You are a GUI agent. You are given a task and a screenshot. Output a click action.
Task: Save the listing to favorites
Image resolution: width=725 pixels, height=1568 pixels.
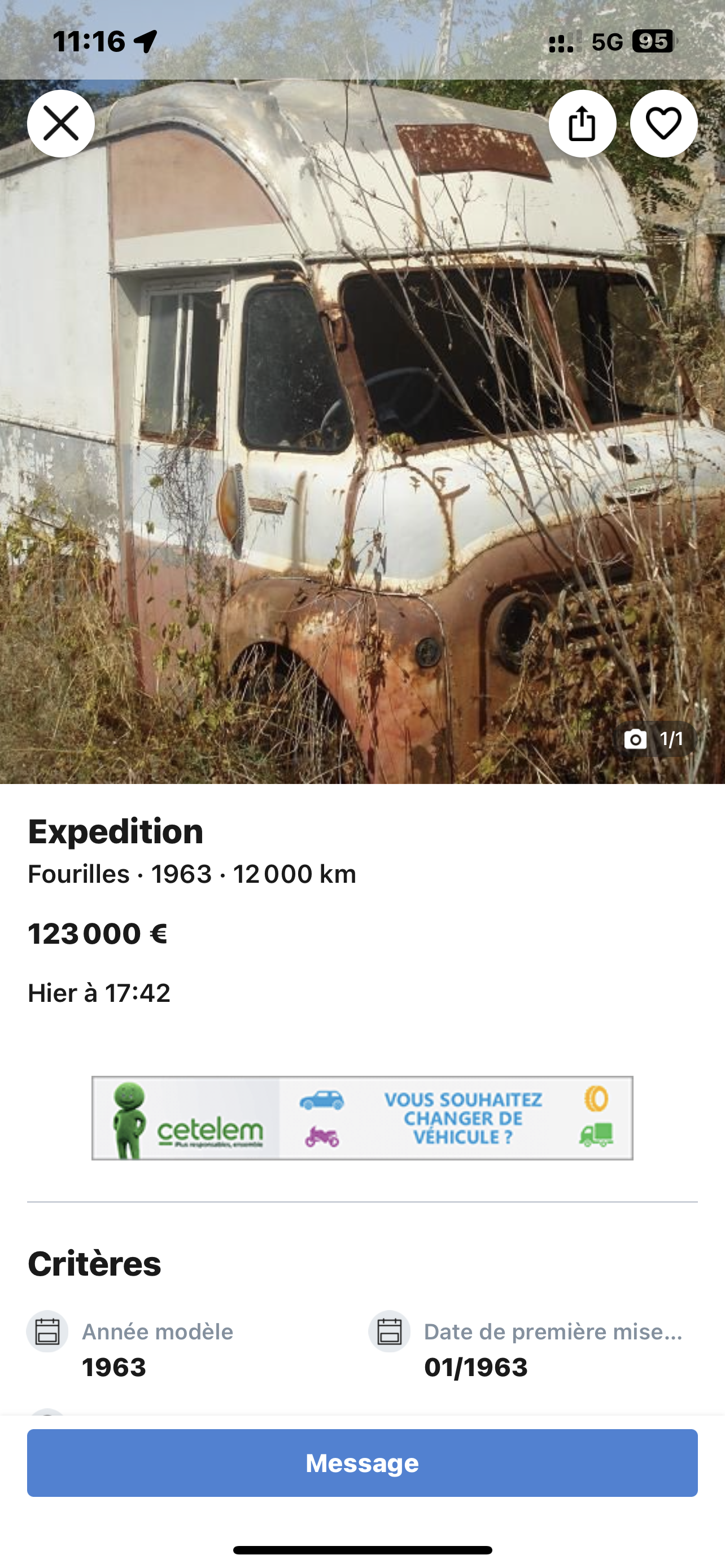coord(663,124)
